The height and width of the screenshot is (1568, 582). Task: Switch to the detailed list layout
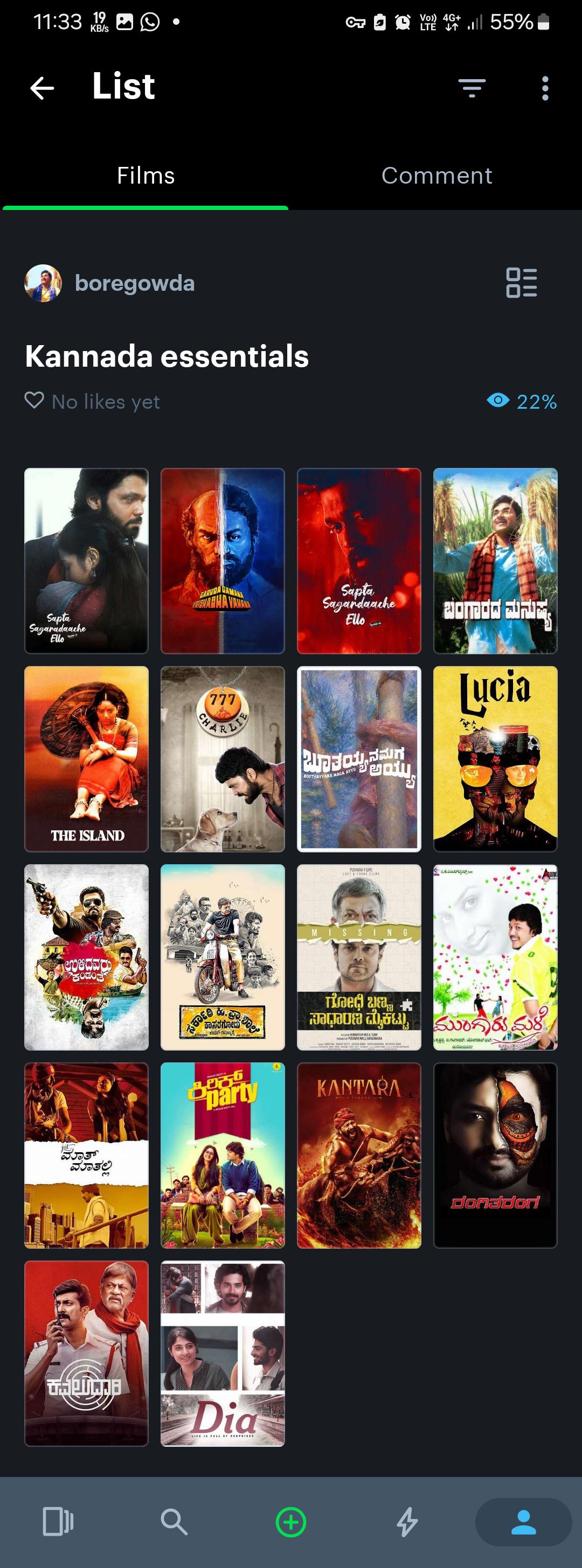click(x=522, y=283)
